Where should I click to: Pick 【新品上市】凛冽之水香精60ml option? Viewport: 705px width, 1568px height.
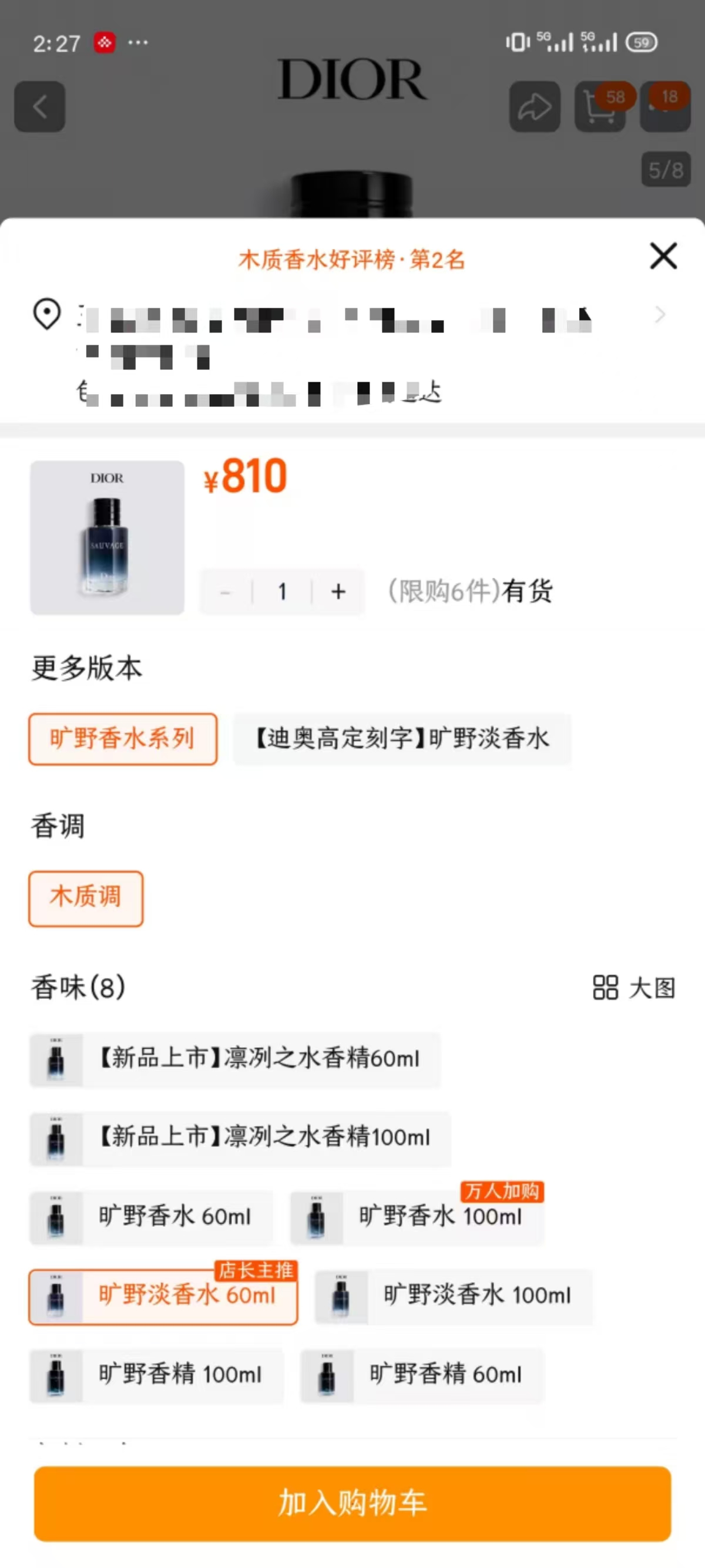[x=235, y=1059]
